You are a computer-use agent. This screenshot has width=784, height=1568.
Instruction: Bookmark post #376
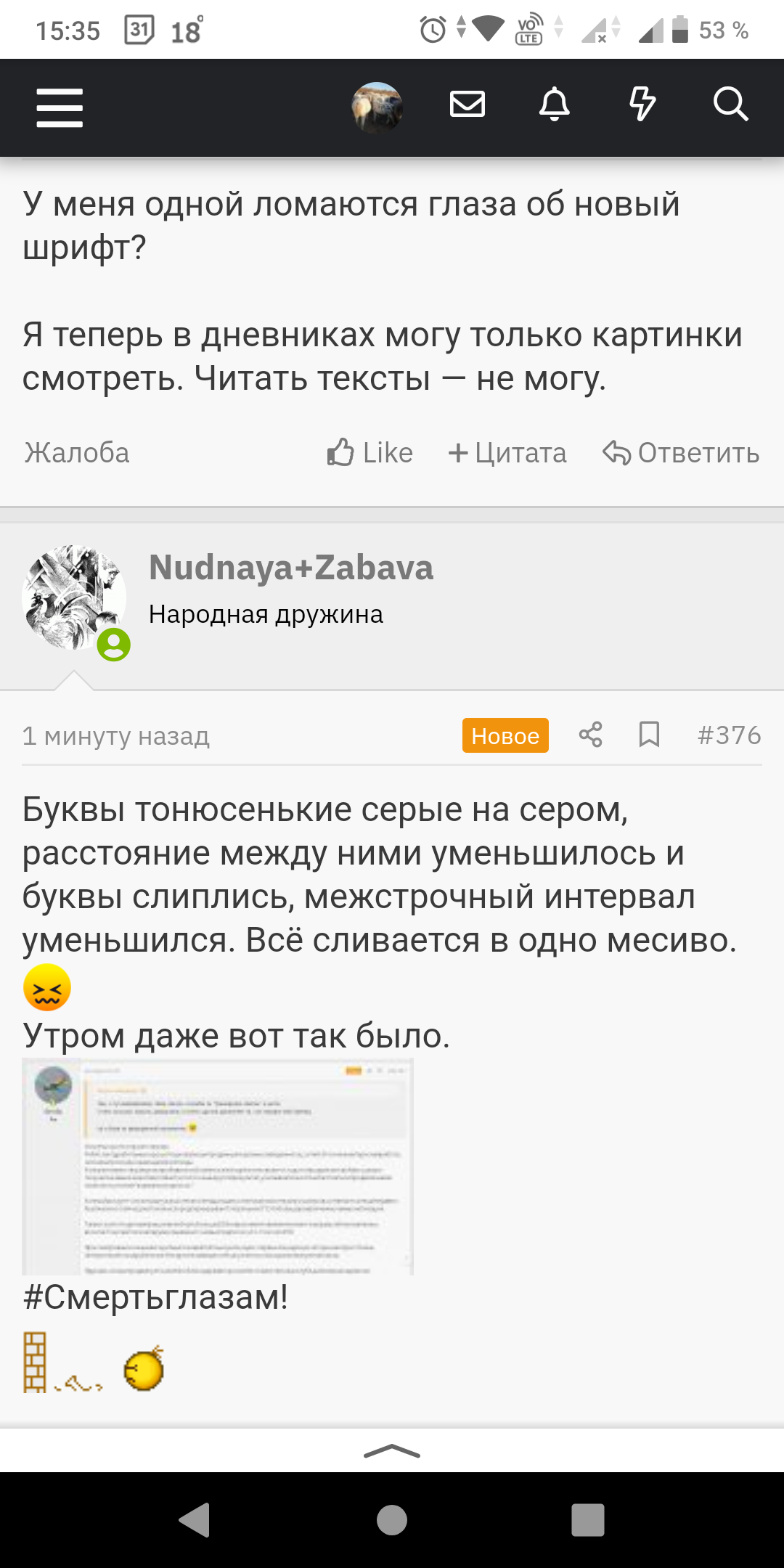649,735
